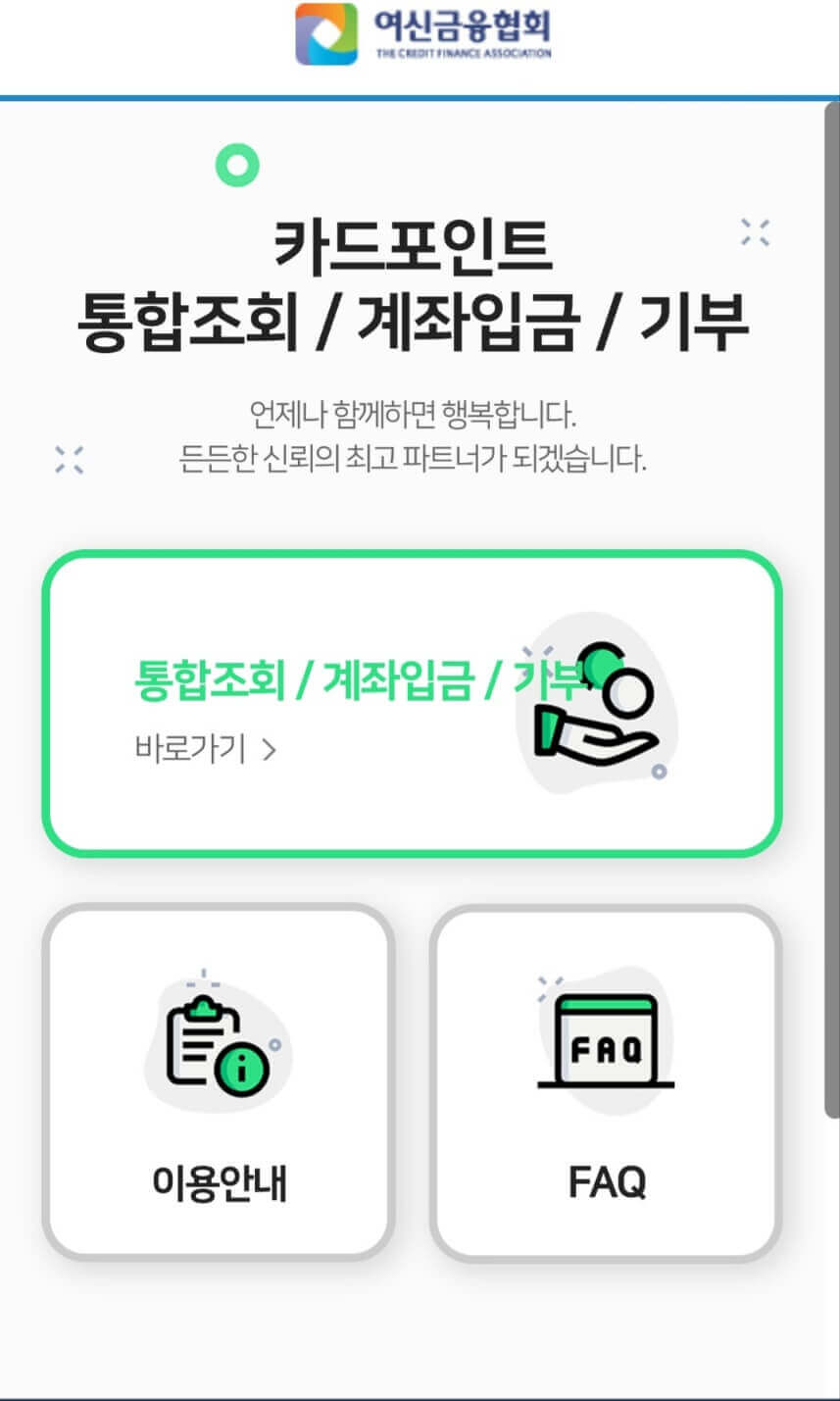Click the blue divider bar below the logo
Viewport: 840px width, 1401px height.
coord(420,95)
